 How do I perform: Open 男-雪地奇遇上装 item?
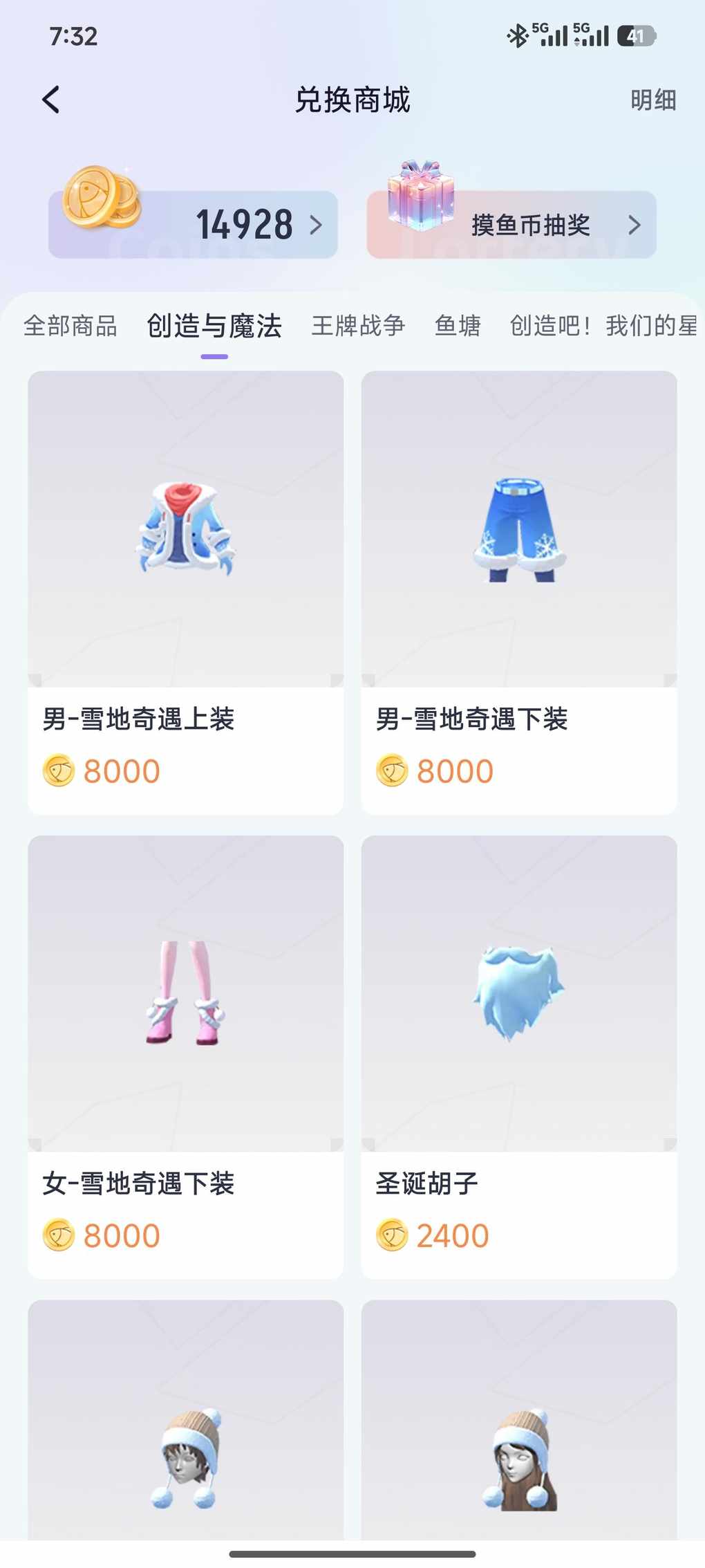click(x=185, y=592)
